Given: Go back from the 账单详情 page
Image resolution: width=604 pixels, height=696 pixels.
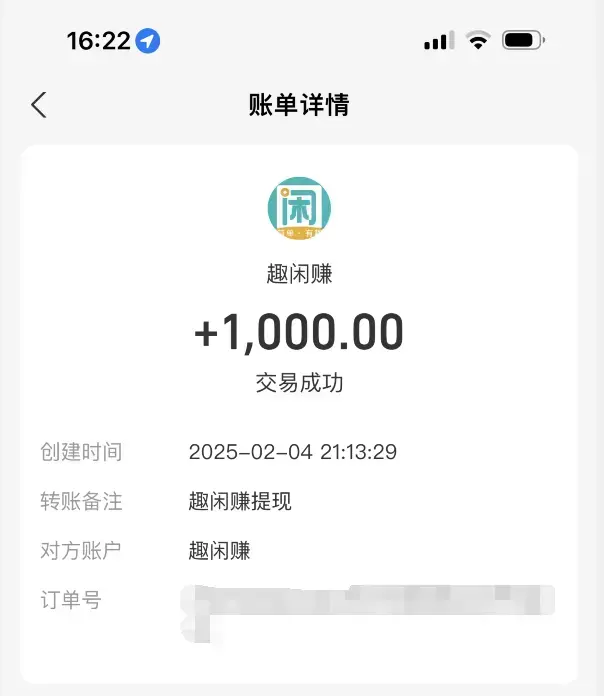Looking at the screenshot, I should pyautogui.click(x=39, y=105).
